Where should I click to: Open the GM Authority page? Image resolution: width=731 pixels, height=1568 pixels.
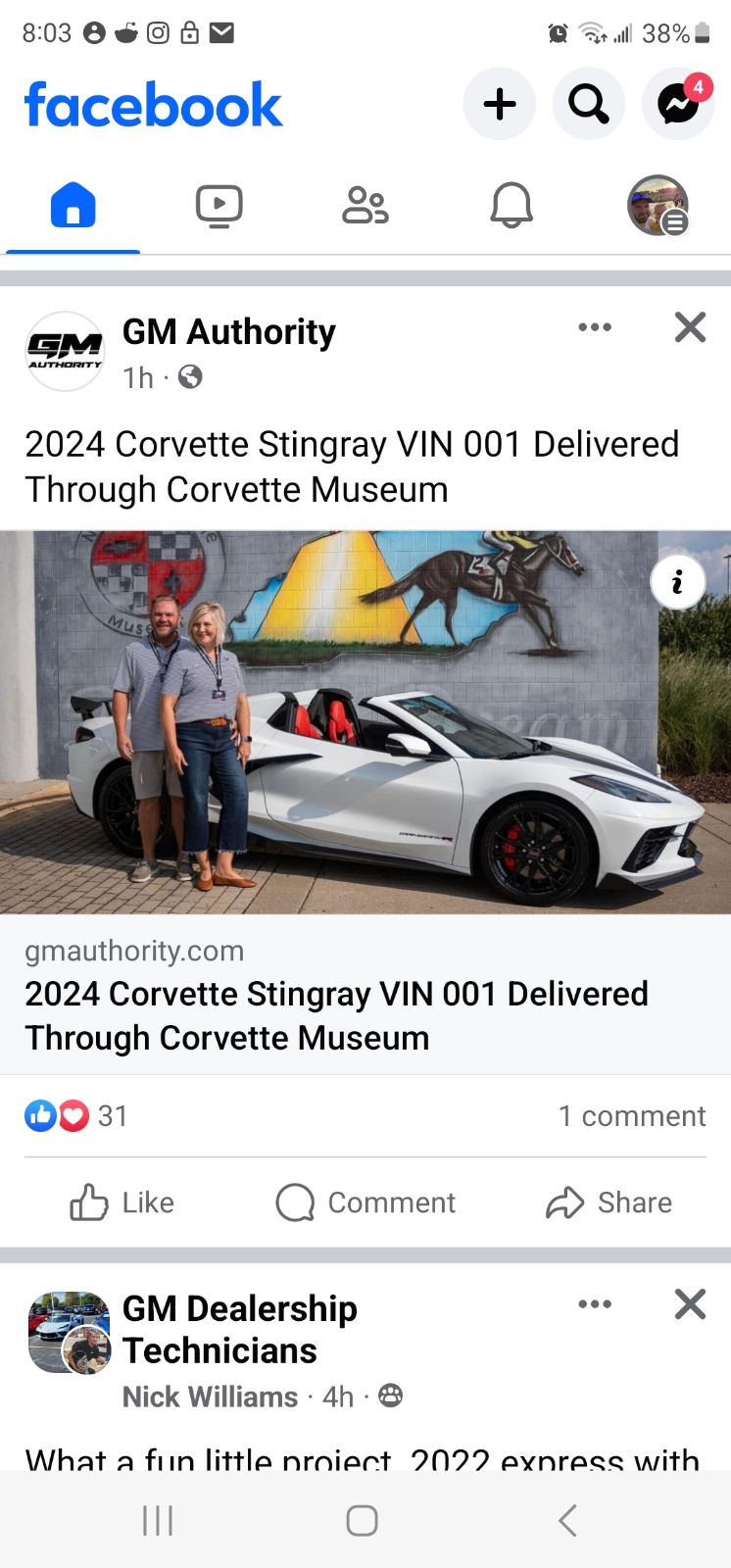click(228, 332)
